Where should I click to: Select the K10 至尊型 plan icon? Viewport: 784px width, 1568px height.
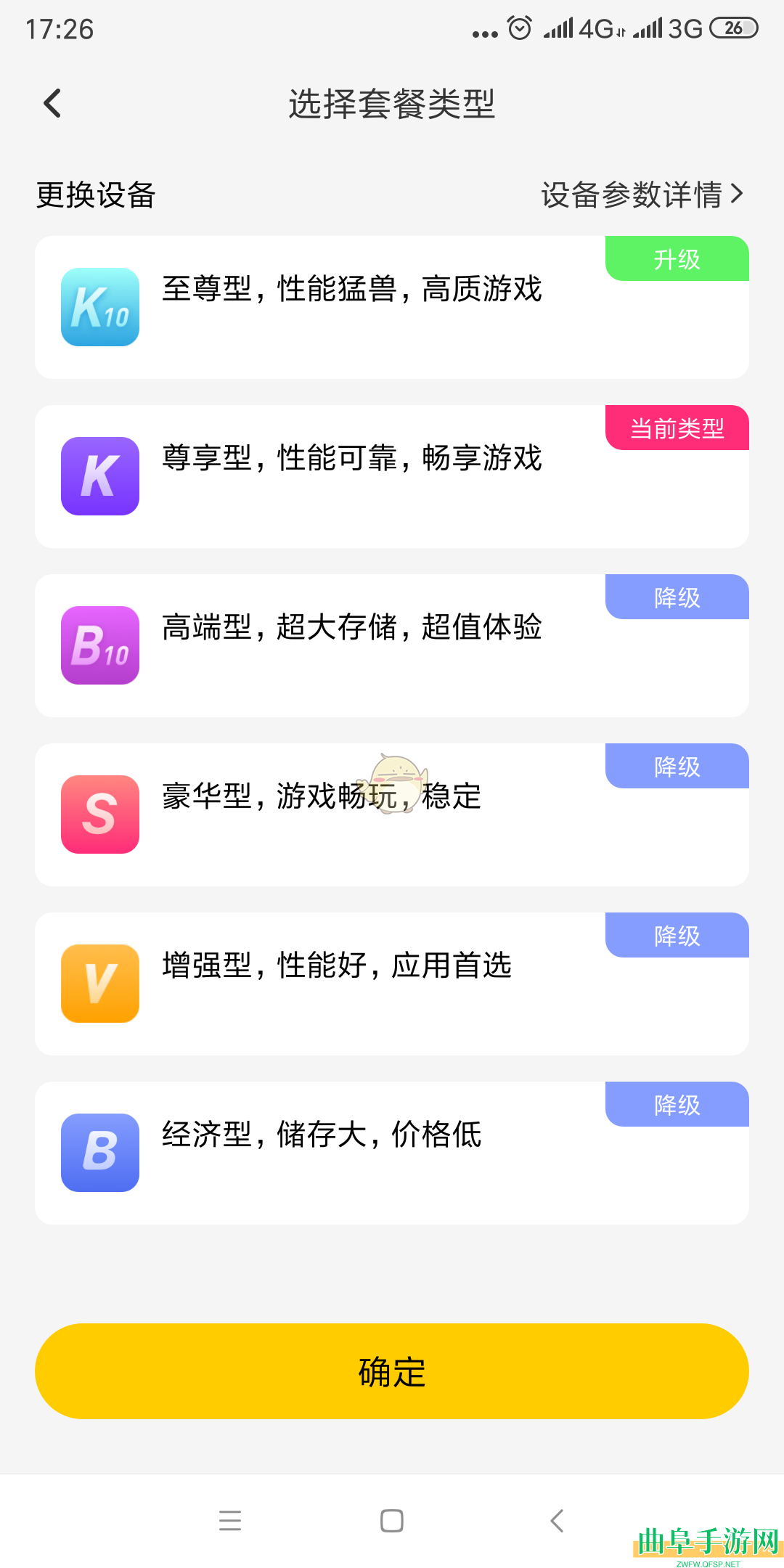[99, 307]
